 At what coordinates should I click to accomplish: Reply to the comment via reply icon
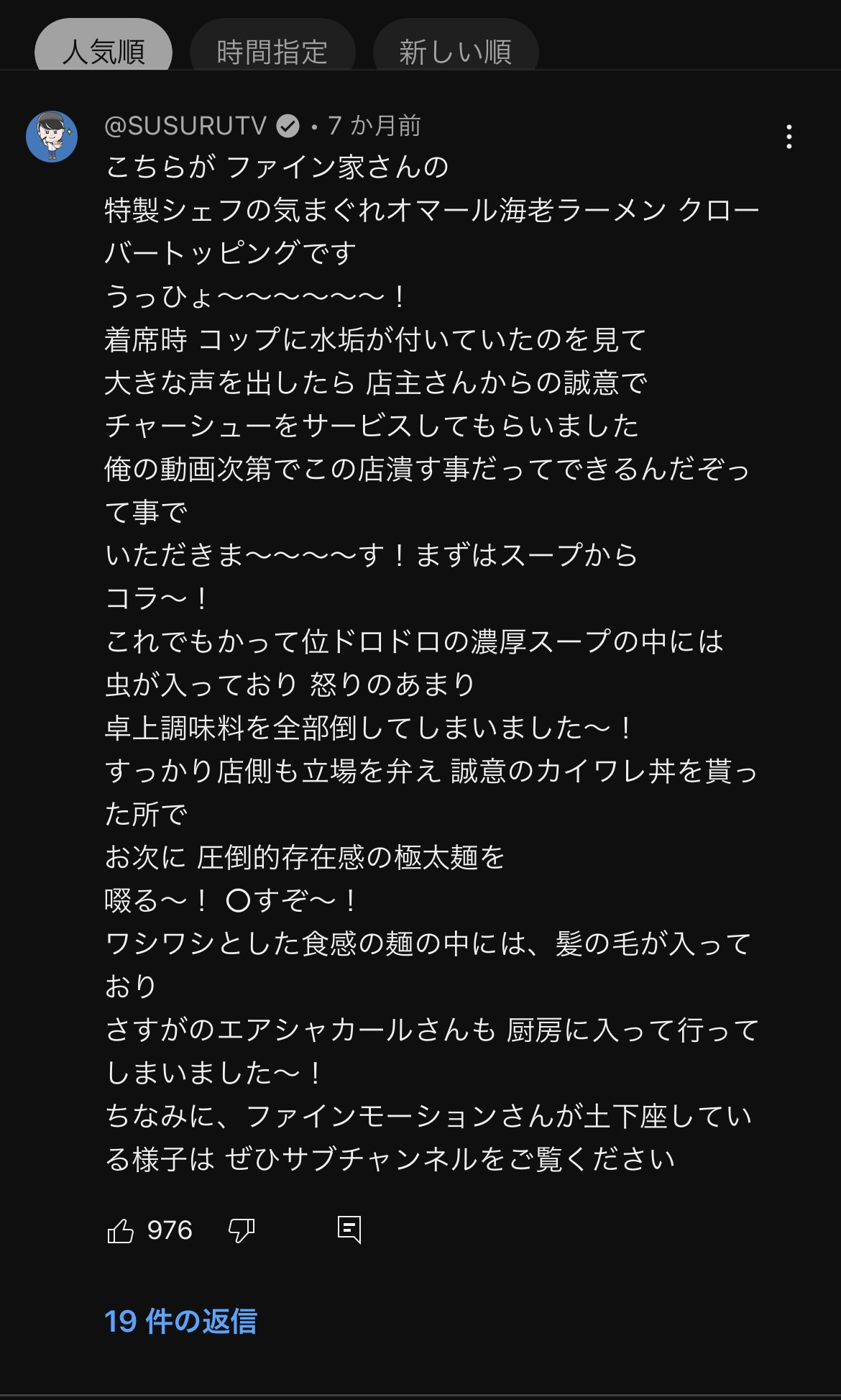349,1230
